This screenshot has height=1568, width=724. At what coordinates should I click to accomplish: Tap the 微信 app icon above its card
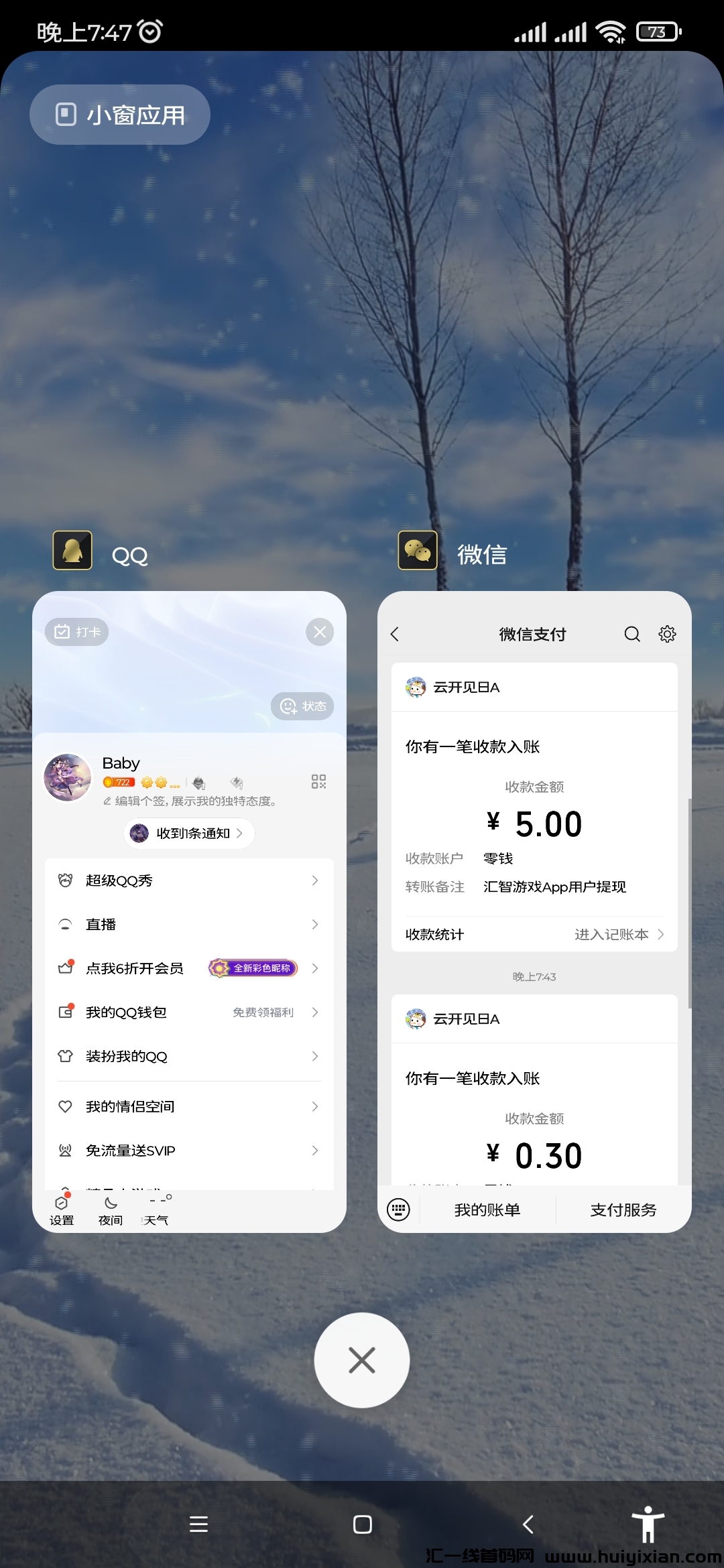[418, 551]
